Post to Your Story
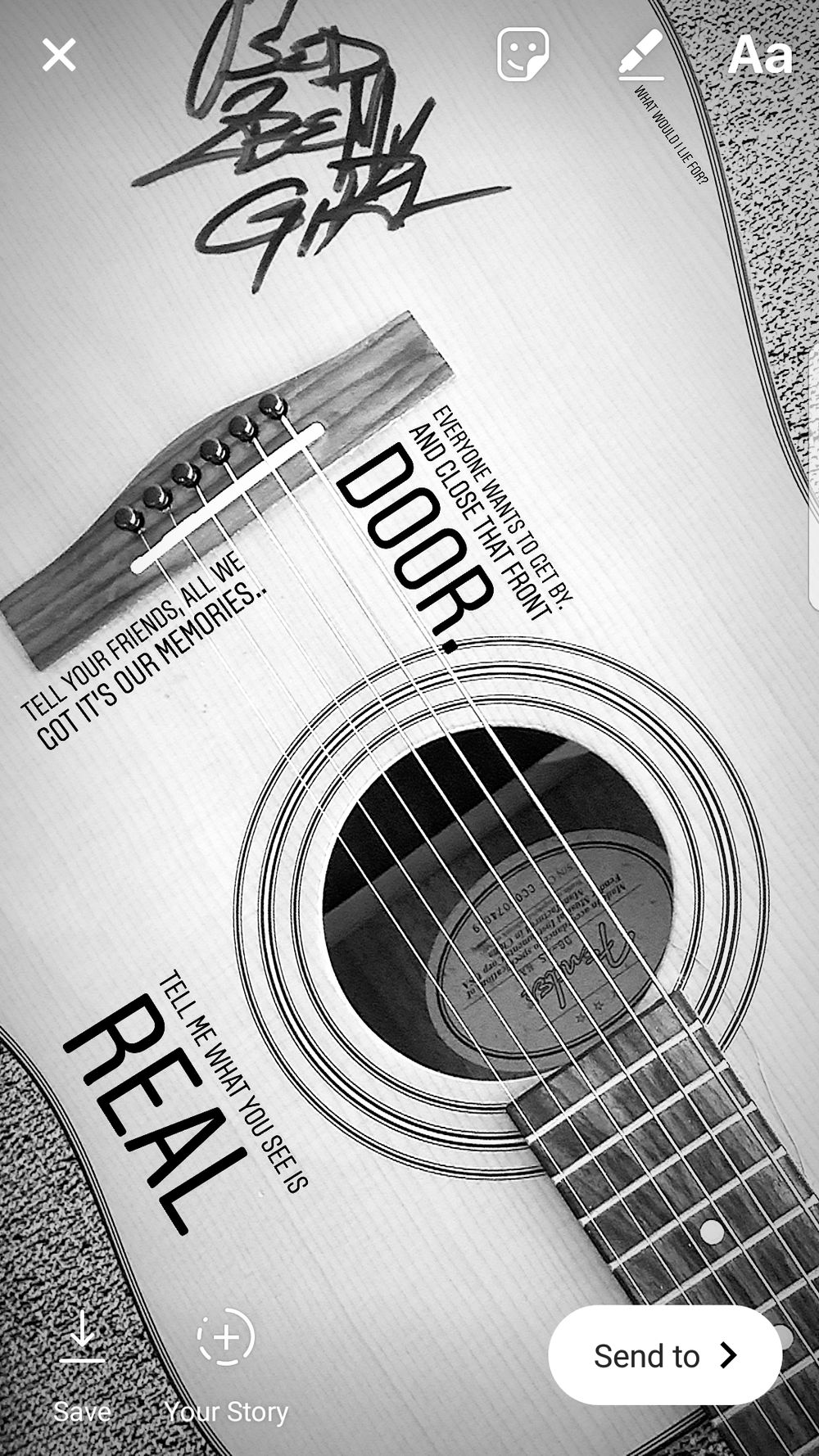This screenshot has width=819, height=1456. tap(226, 1368)
